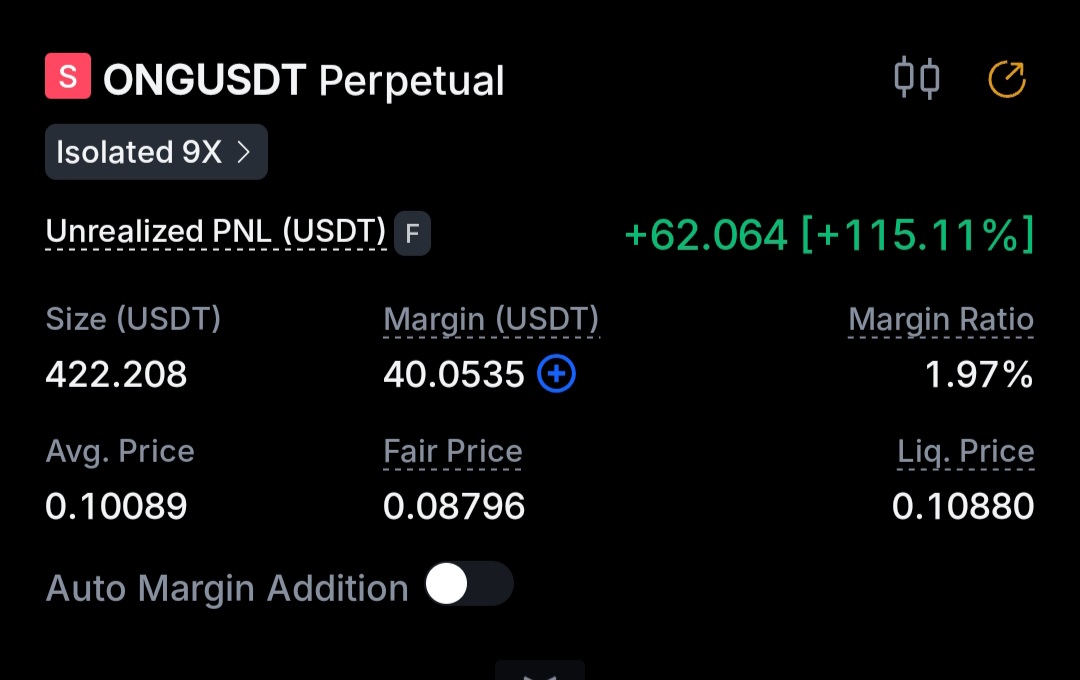Share this ONGUSDT position
This screenshot has width=1080, height=680.
coord(1006,79)
